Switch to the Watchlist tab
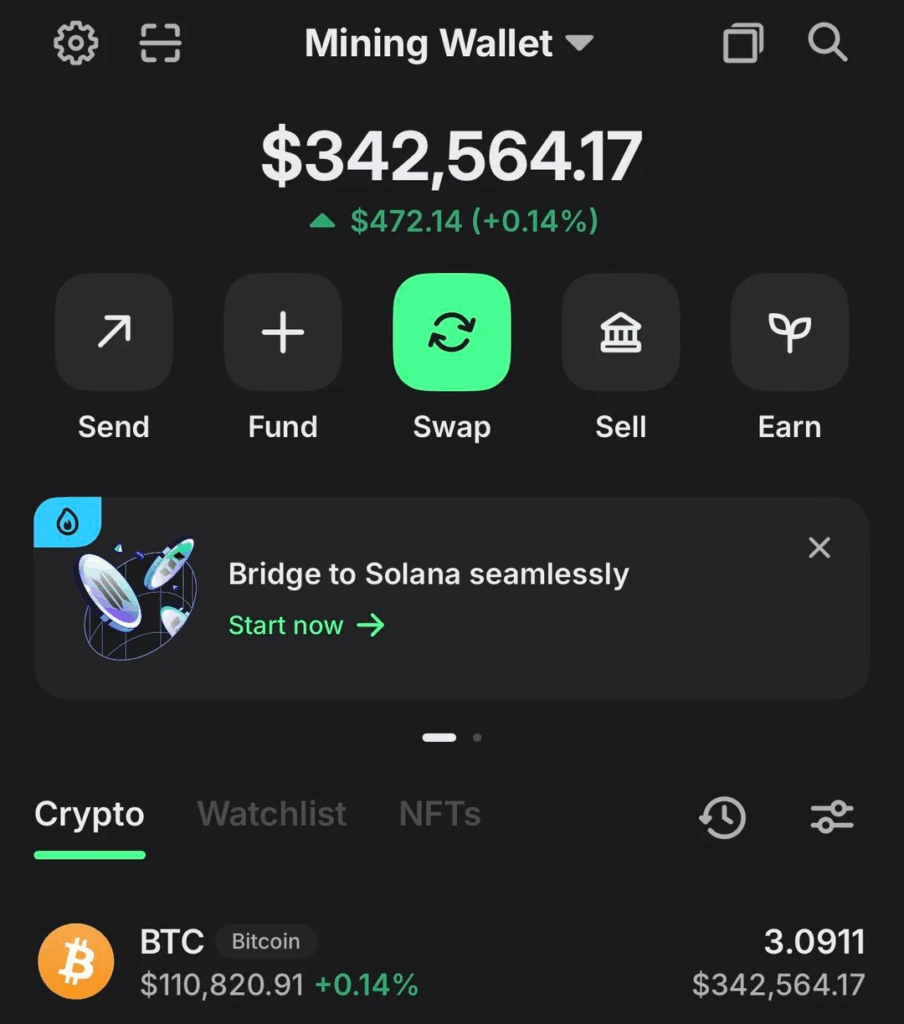 click(272, 814)
